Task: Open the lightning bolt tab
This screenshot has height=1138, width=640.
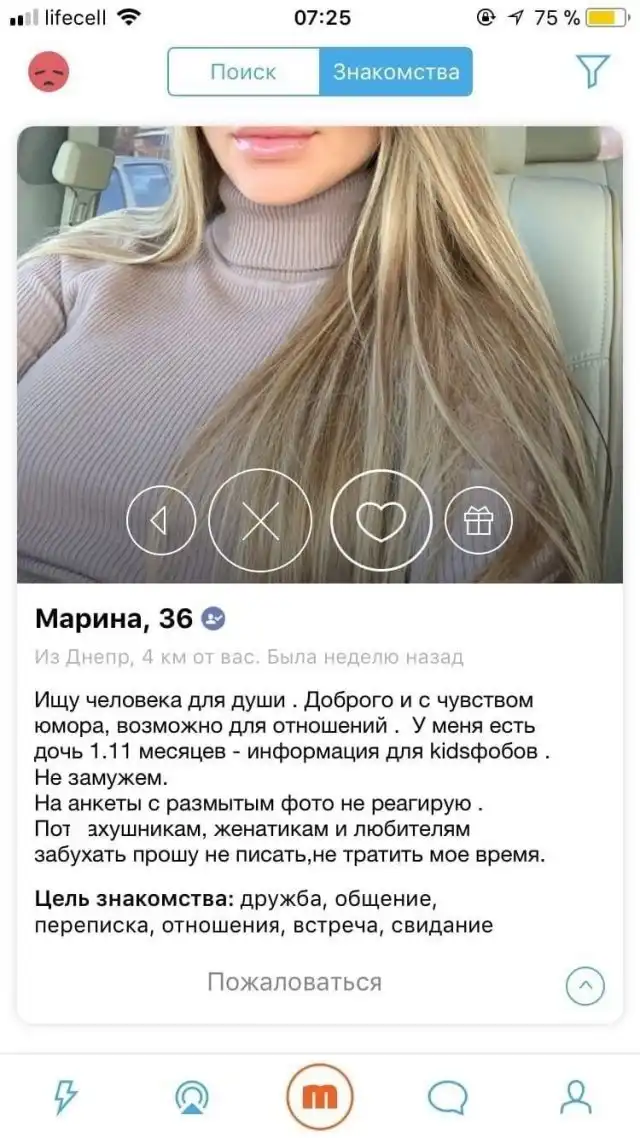Action: point(65,1097)
